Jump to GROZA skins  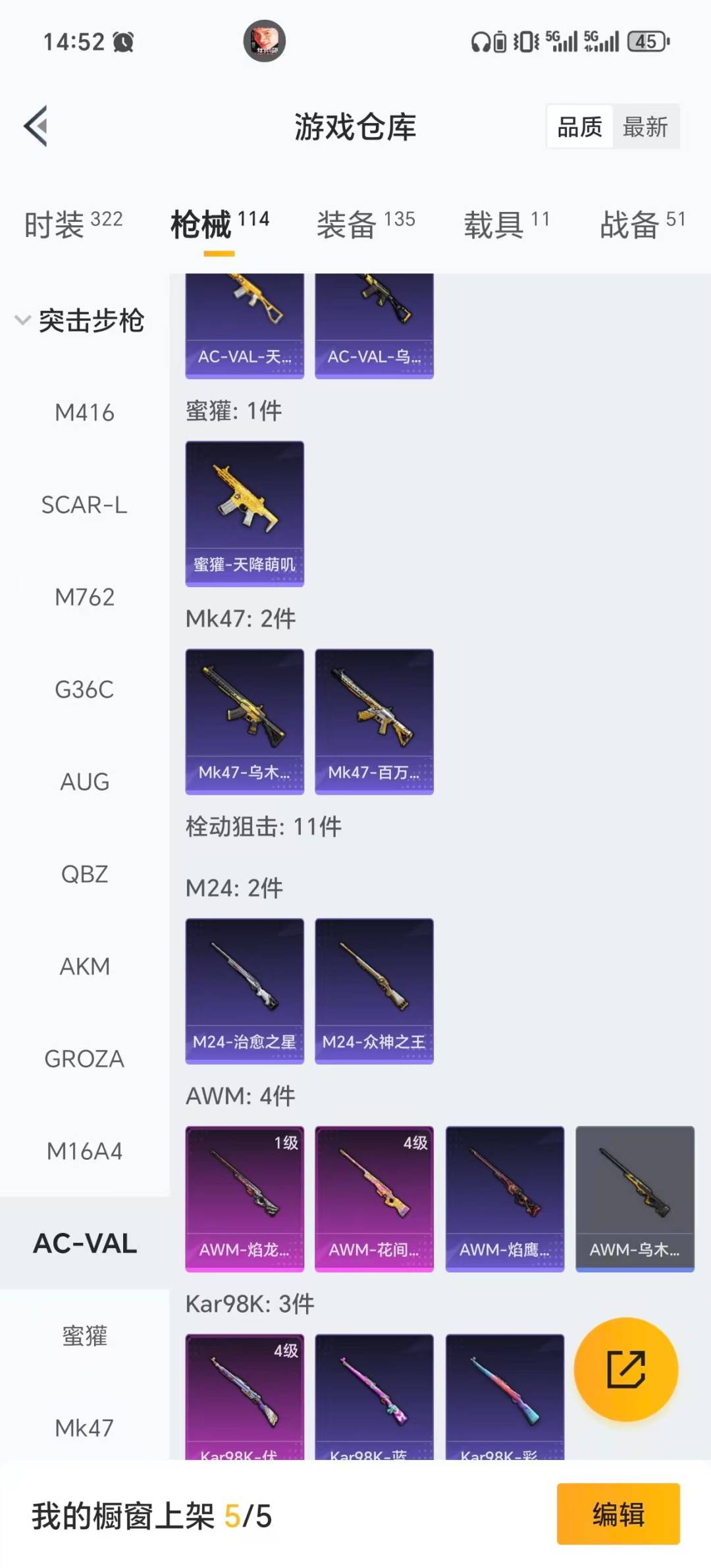coord(84,1058)
